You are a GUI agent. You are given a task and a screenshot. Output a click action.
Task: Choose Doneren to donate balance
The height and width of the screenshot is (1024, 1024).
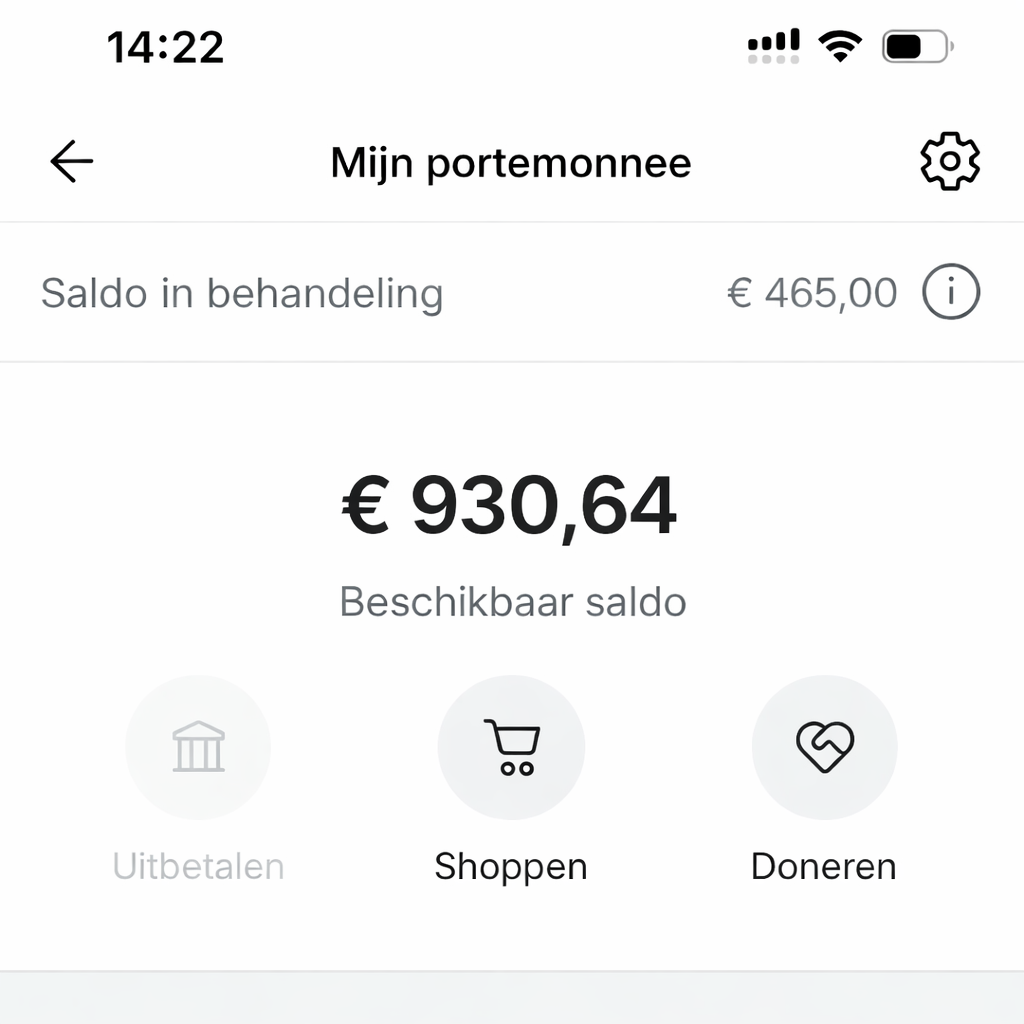(x=824, y=747)
